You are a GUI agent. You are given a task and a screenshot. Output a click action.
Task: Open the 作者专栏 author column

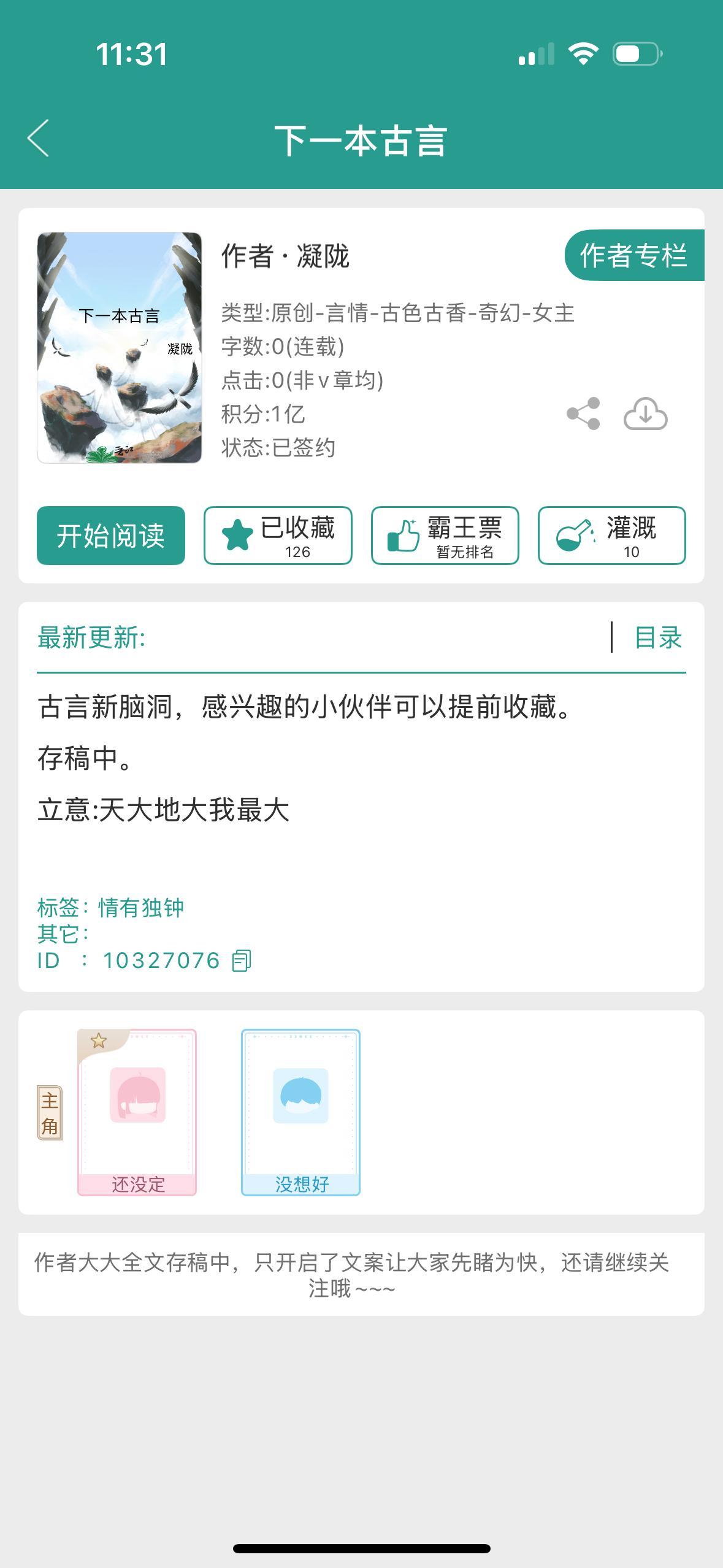(635, 255)
